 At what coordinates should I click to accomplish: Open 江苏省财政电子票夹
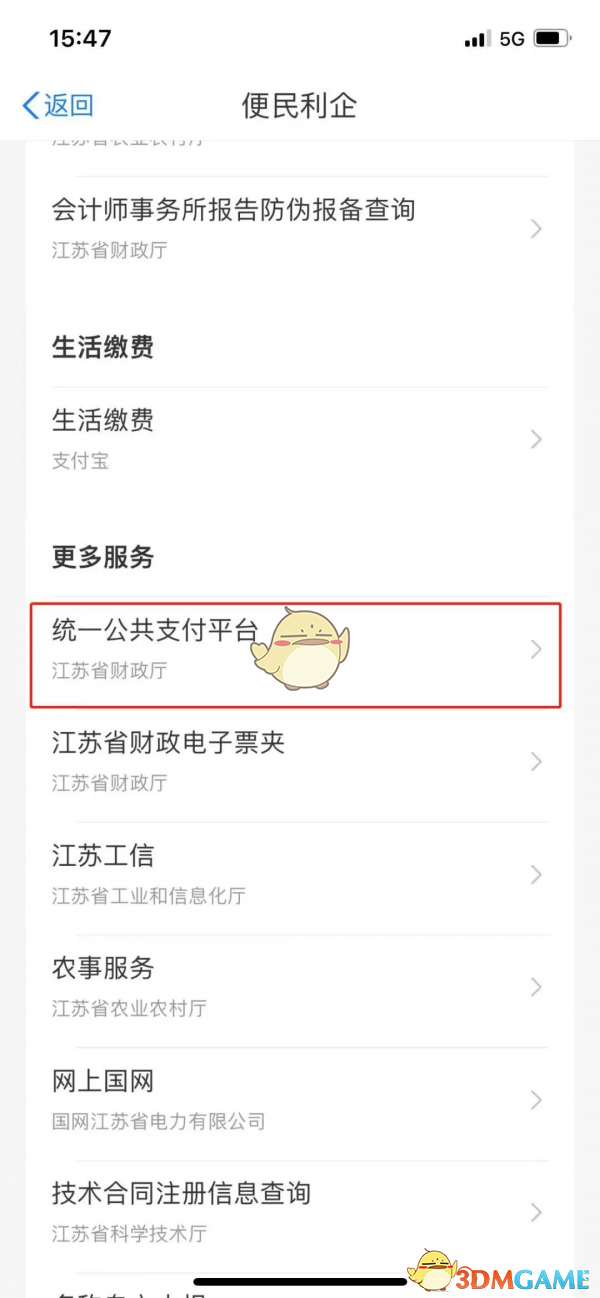pyautogui.click(x=298, y=761)
